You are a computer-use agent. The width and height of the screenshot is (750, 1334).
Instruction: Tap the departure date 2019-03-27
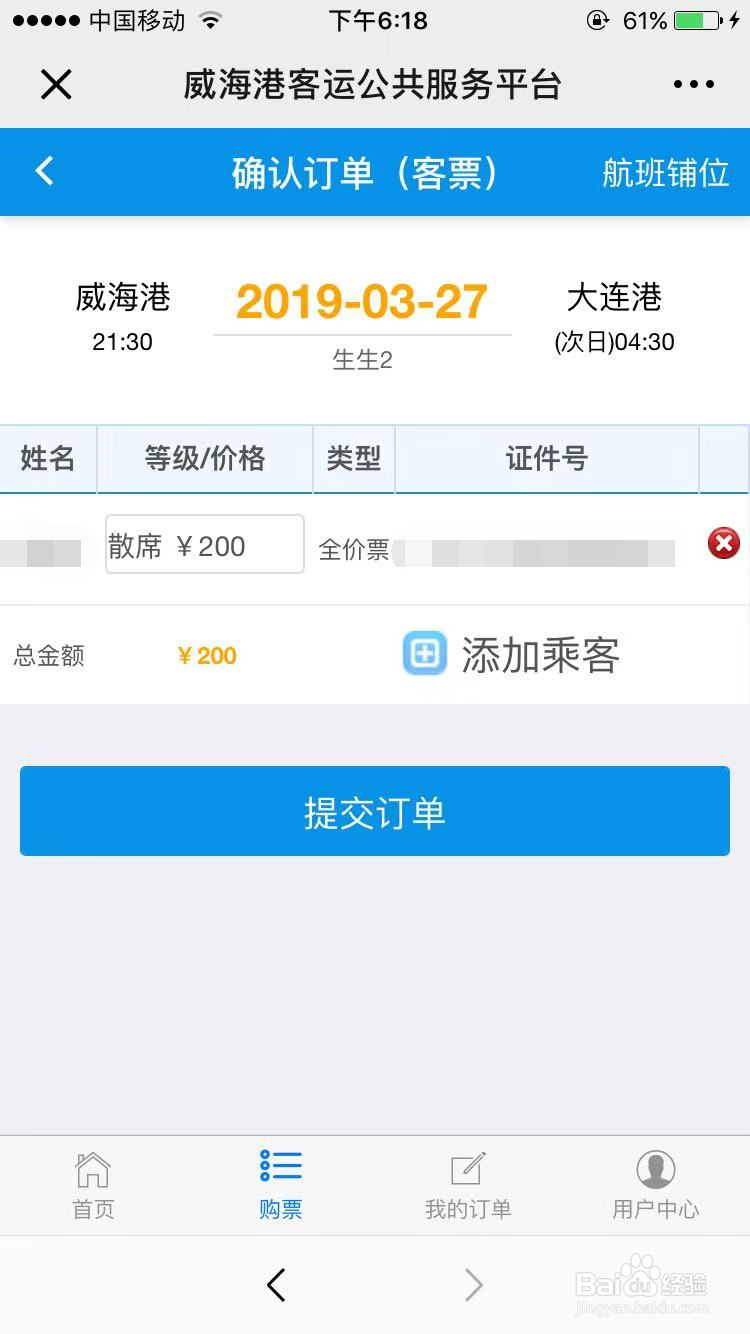362,300
